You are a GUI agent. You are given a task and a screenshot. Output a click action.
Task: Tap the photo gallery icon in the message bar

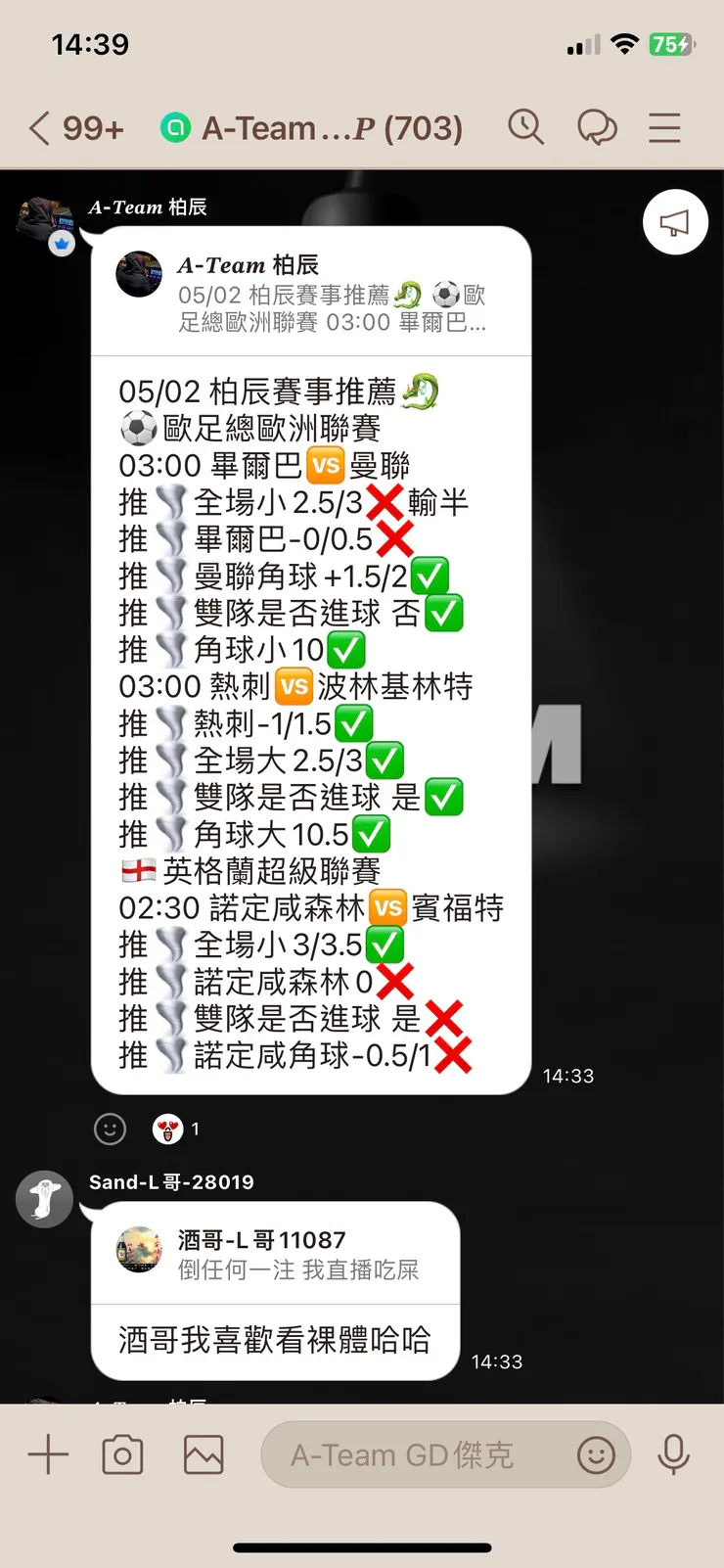(203, 1454)
